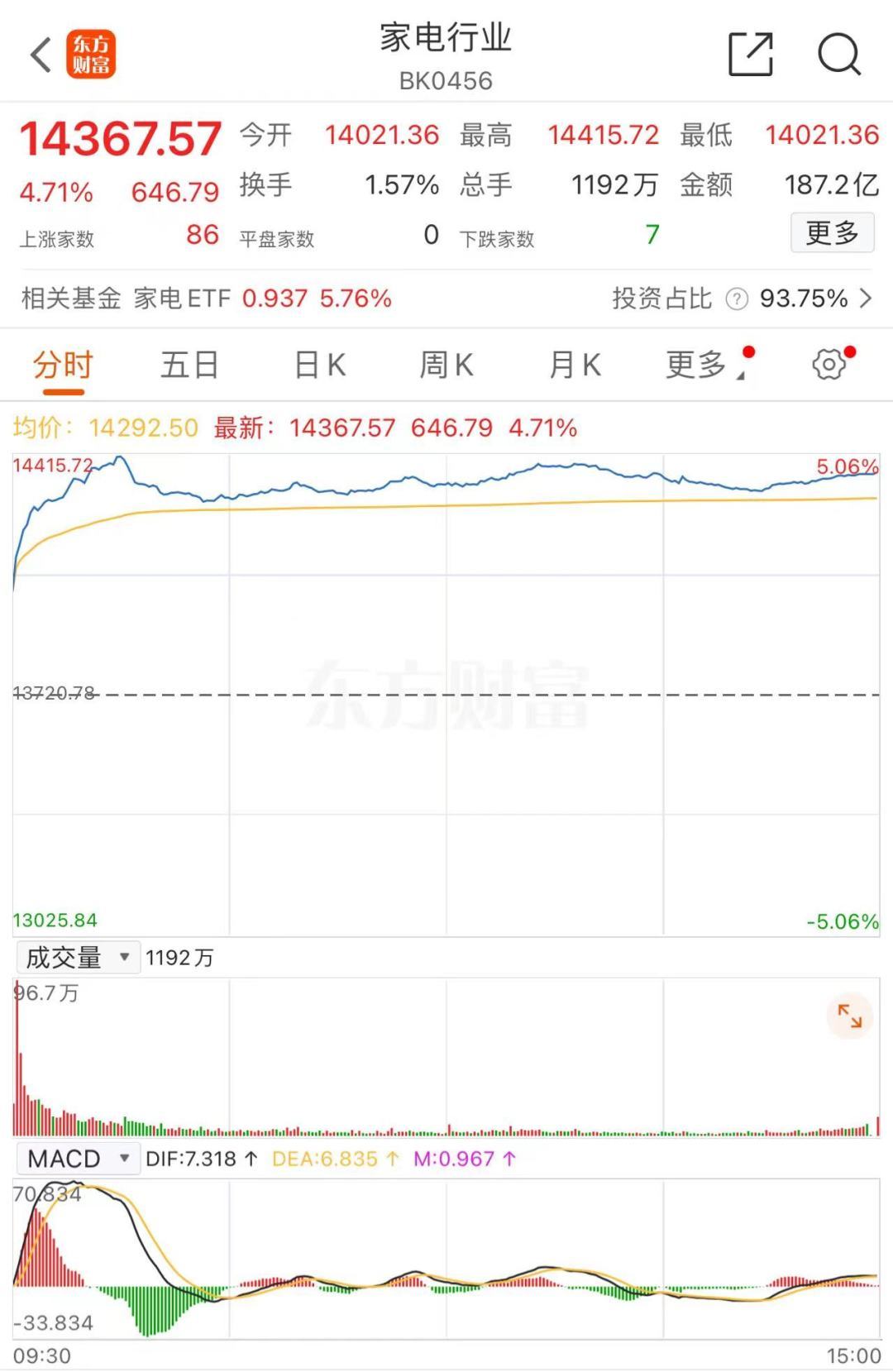Go back using the top-left arrow
Viewport: 893px width, 1372px height.
[x=41, y=56]
